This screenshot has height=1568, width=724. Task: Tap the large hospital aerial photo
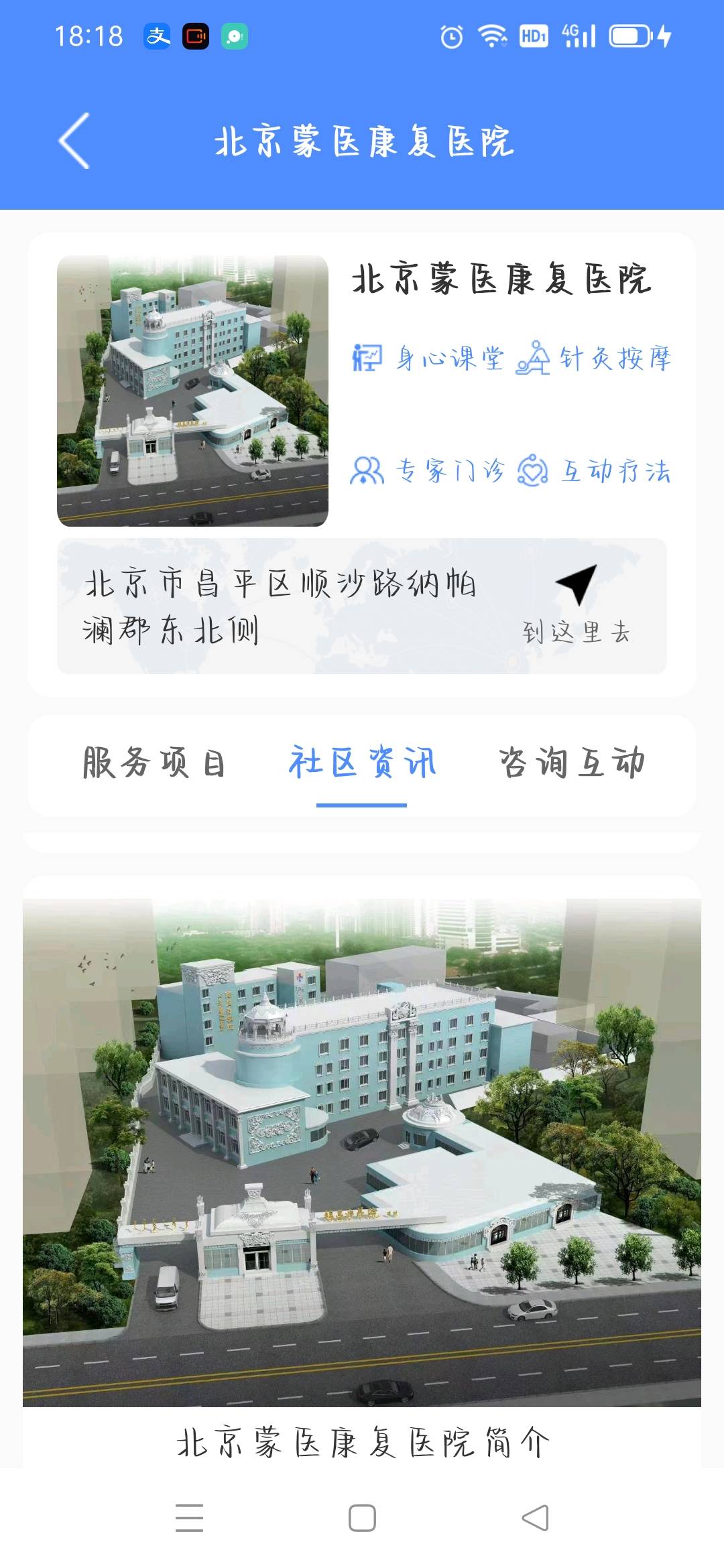tap(362, 1139)
